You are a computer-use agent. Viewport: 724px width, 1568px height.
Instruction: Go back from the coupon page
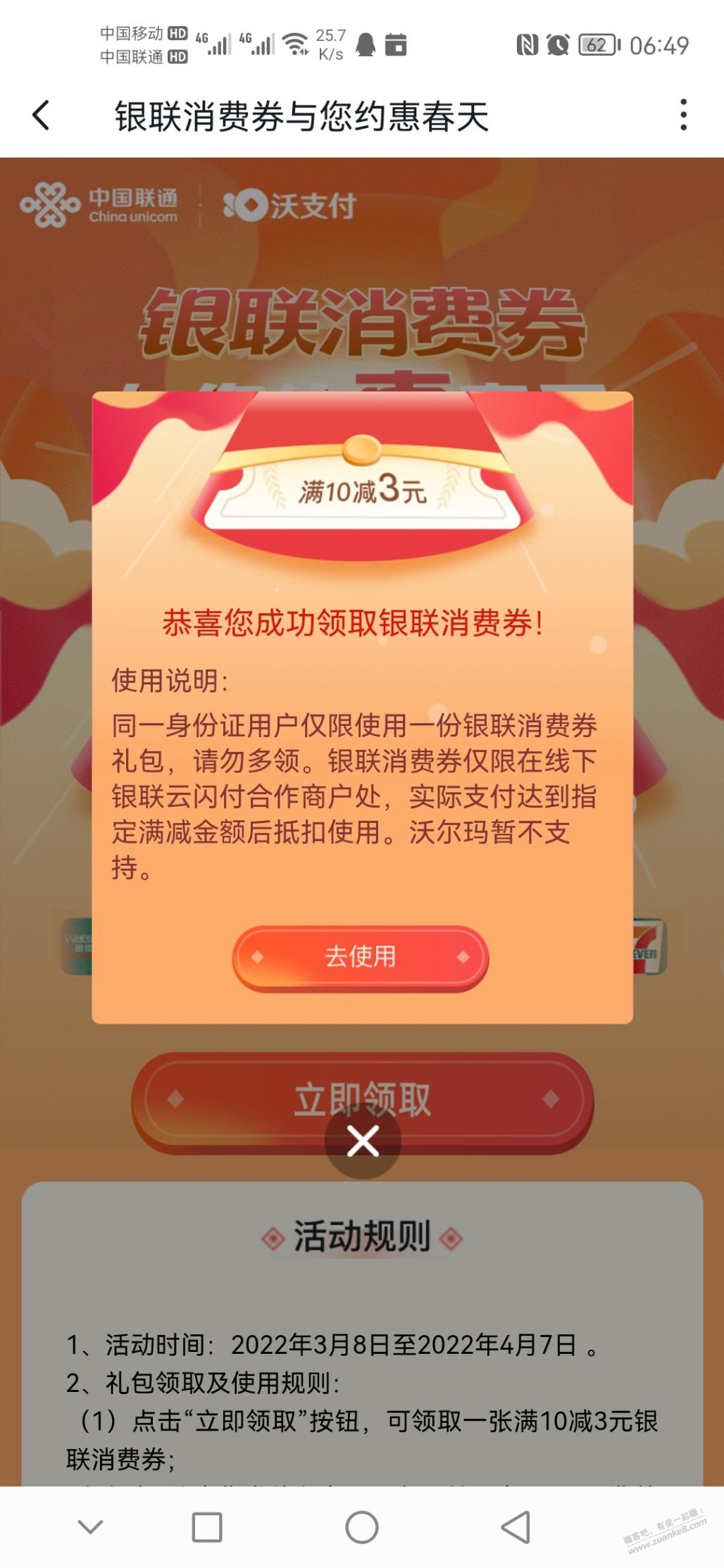tap(41, 115)
